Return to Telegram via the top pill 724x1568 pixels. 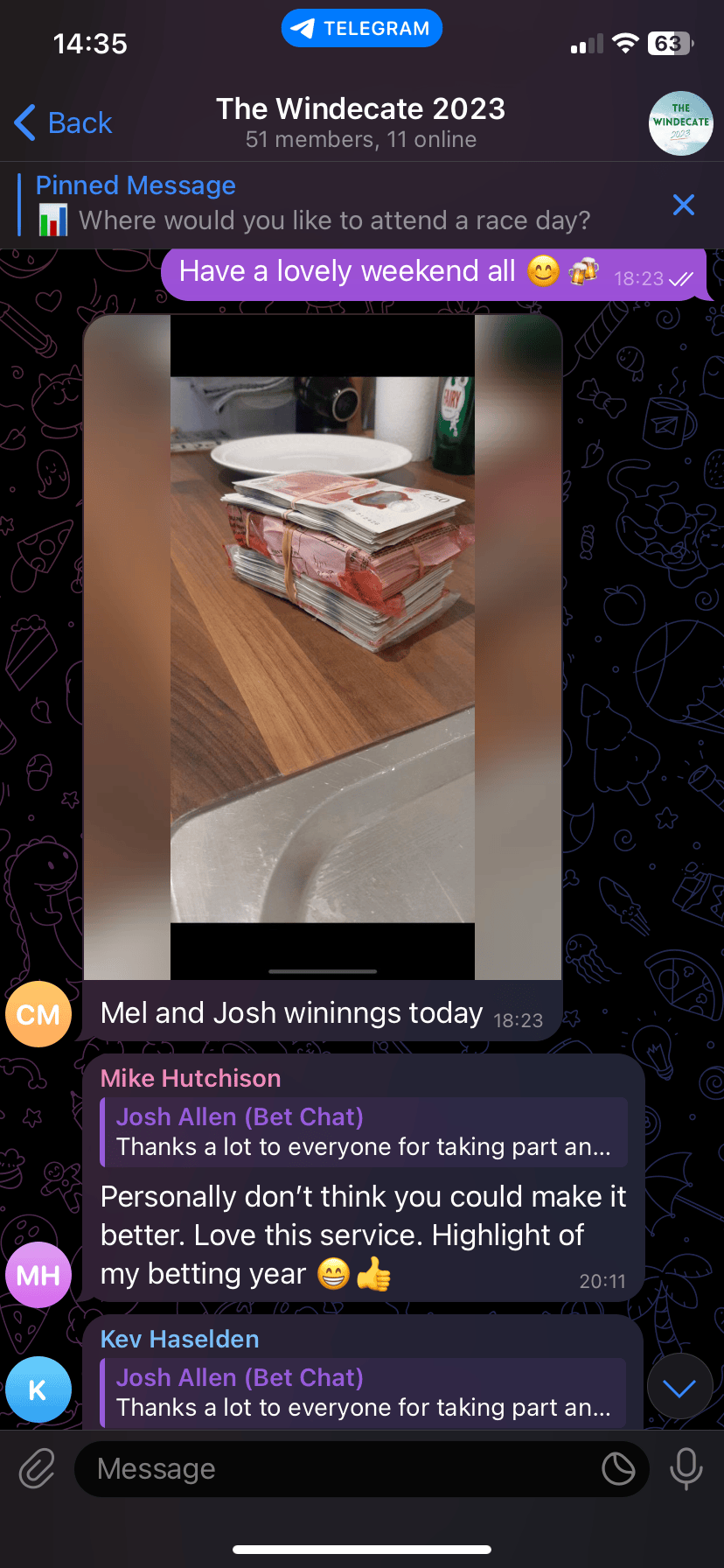click(361, 29)
